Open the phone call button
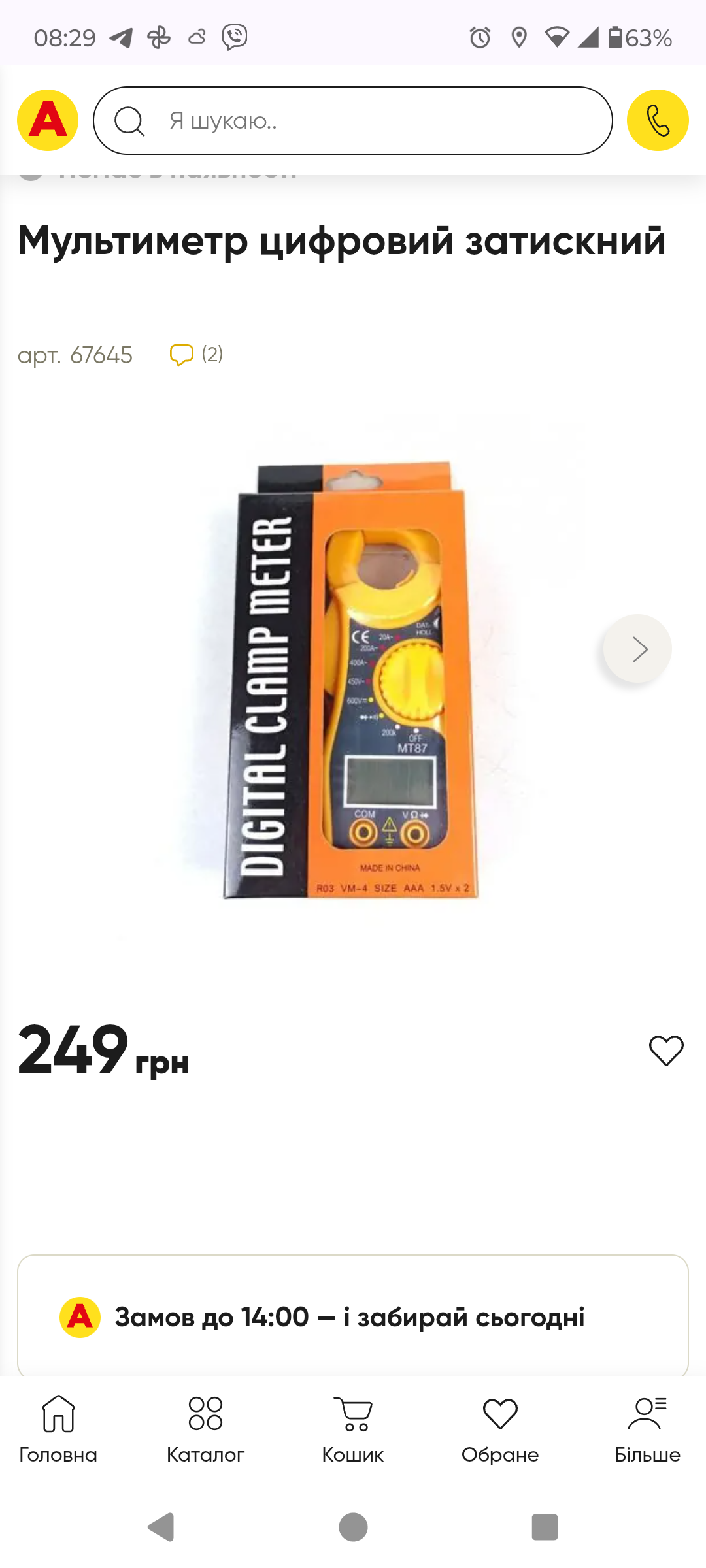 tap(658, 120)
